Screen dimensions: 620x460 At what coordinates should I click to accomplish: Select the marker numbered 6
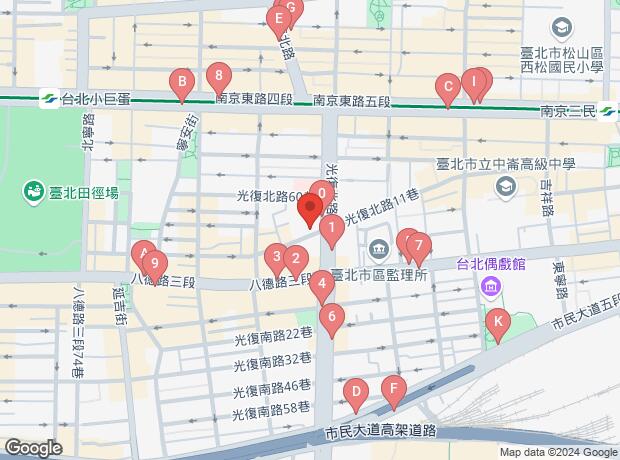click(333, 317)
